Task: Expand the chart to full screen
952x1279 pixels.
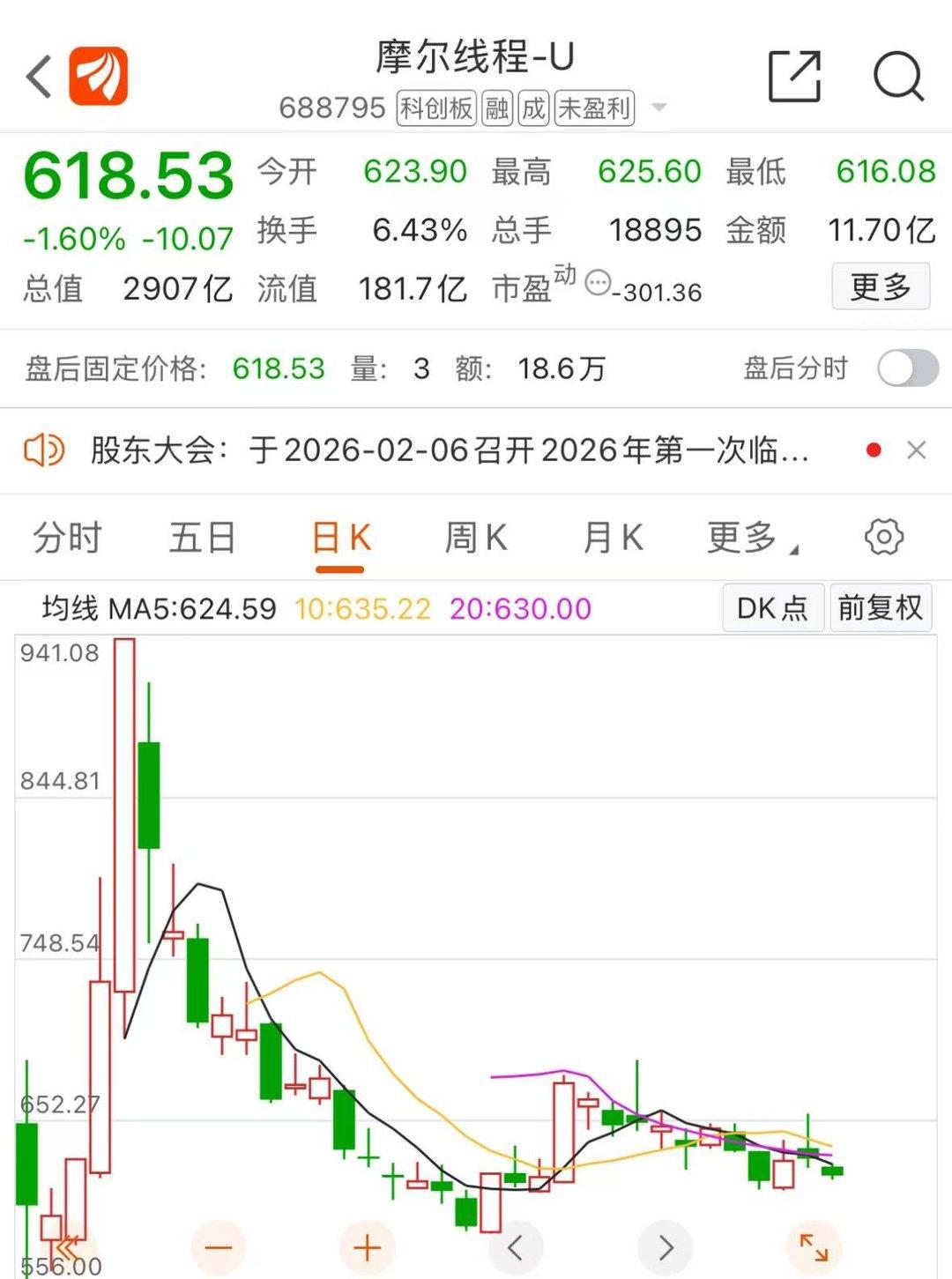Action: (813, 1247)
